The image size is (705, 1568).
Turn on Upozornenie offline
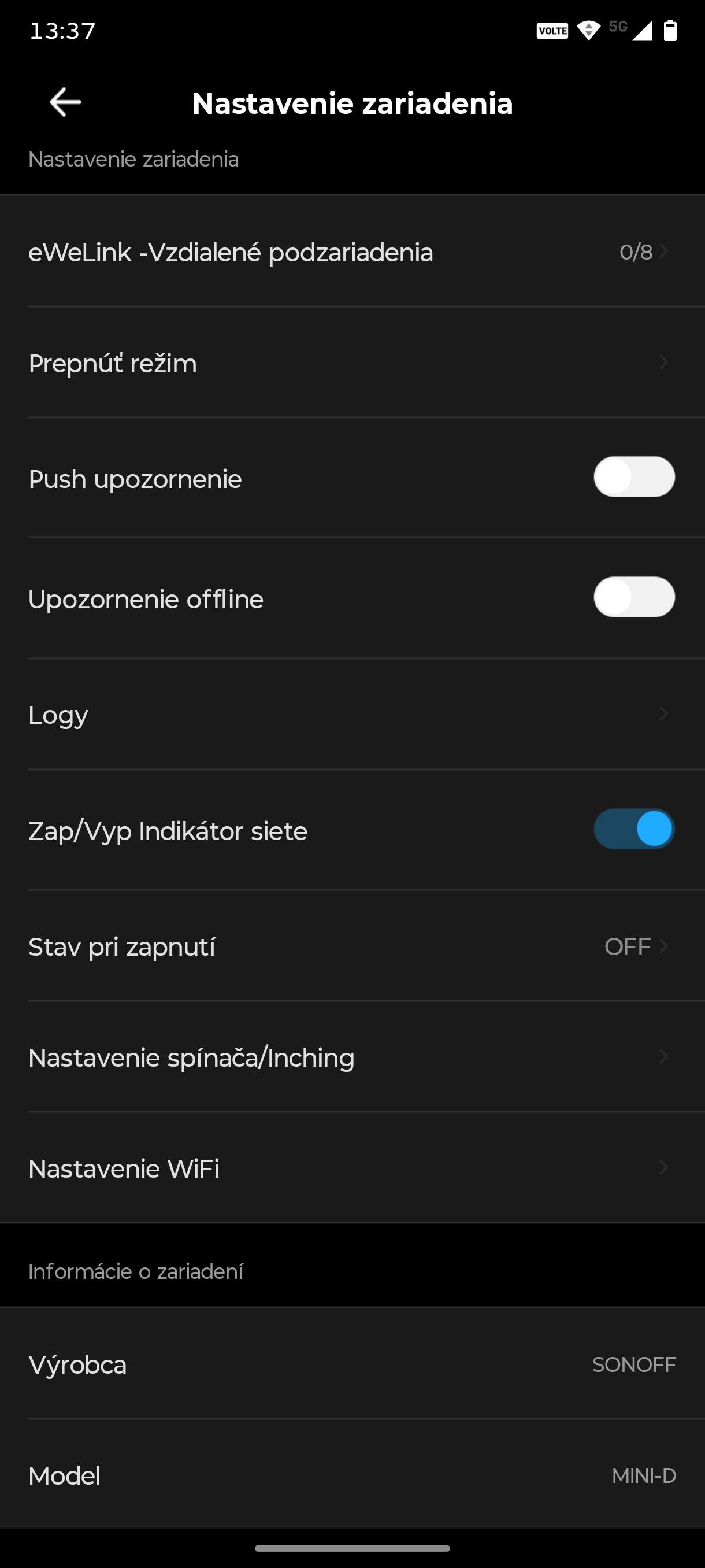[633, 598]
